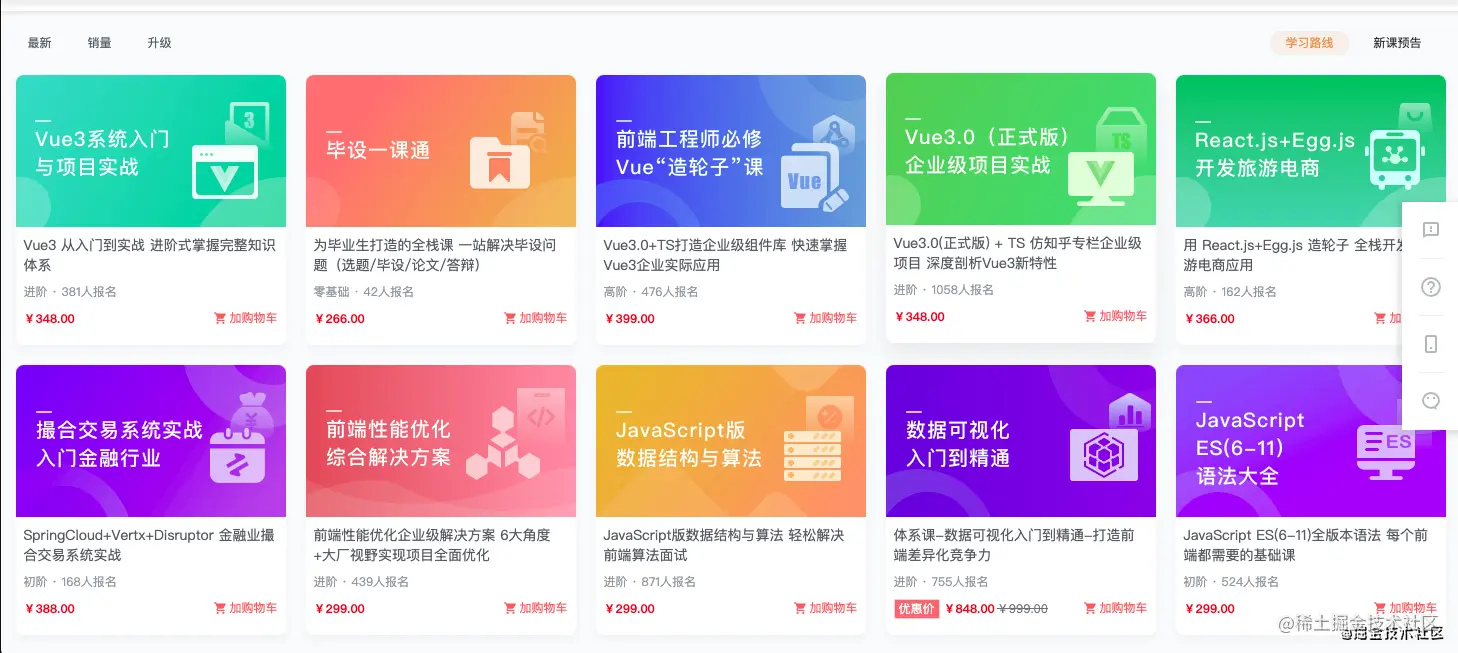Add the ¥848.00 数据可视化 course to cart
Viewport: 1458px width, 653px height.
click(1115, 608)
